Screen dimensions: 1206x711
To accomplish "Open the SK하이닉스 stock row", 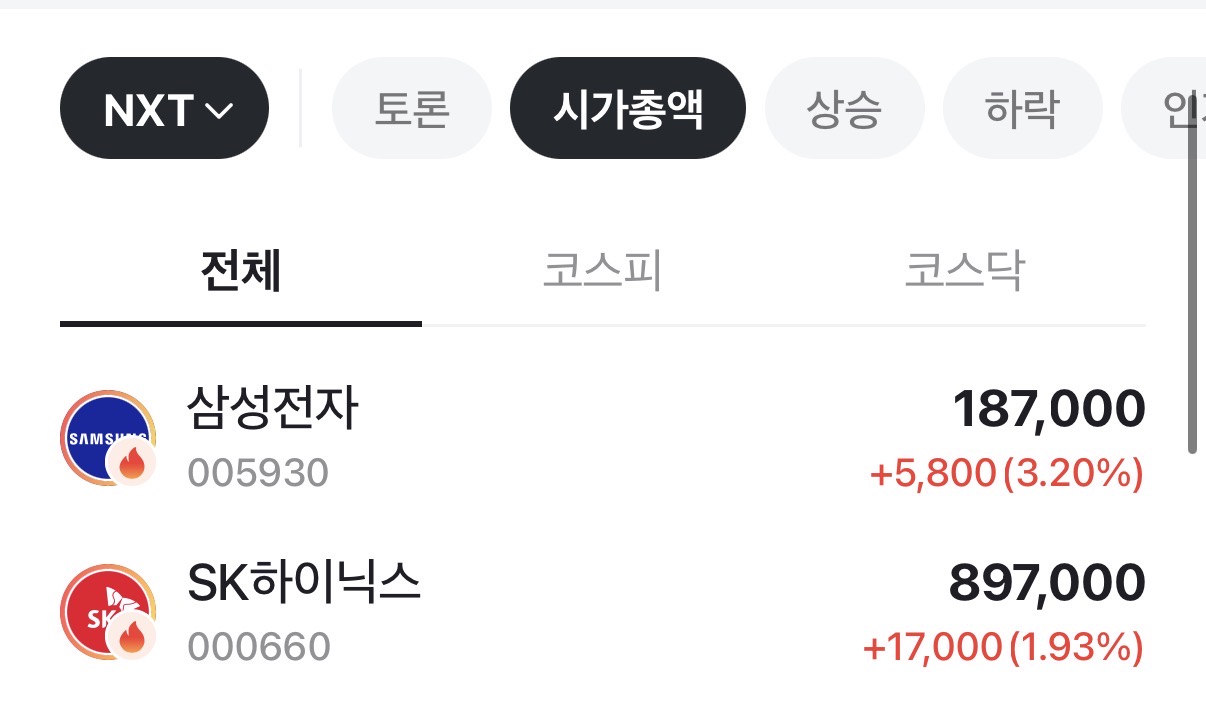I will [x=602, y=612].
